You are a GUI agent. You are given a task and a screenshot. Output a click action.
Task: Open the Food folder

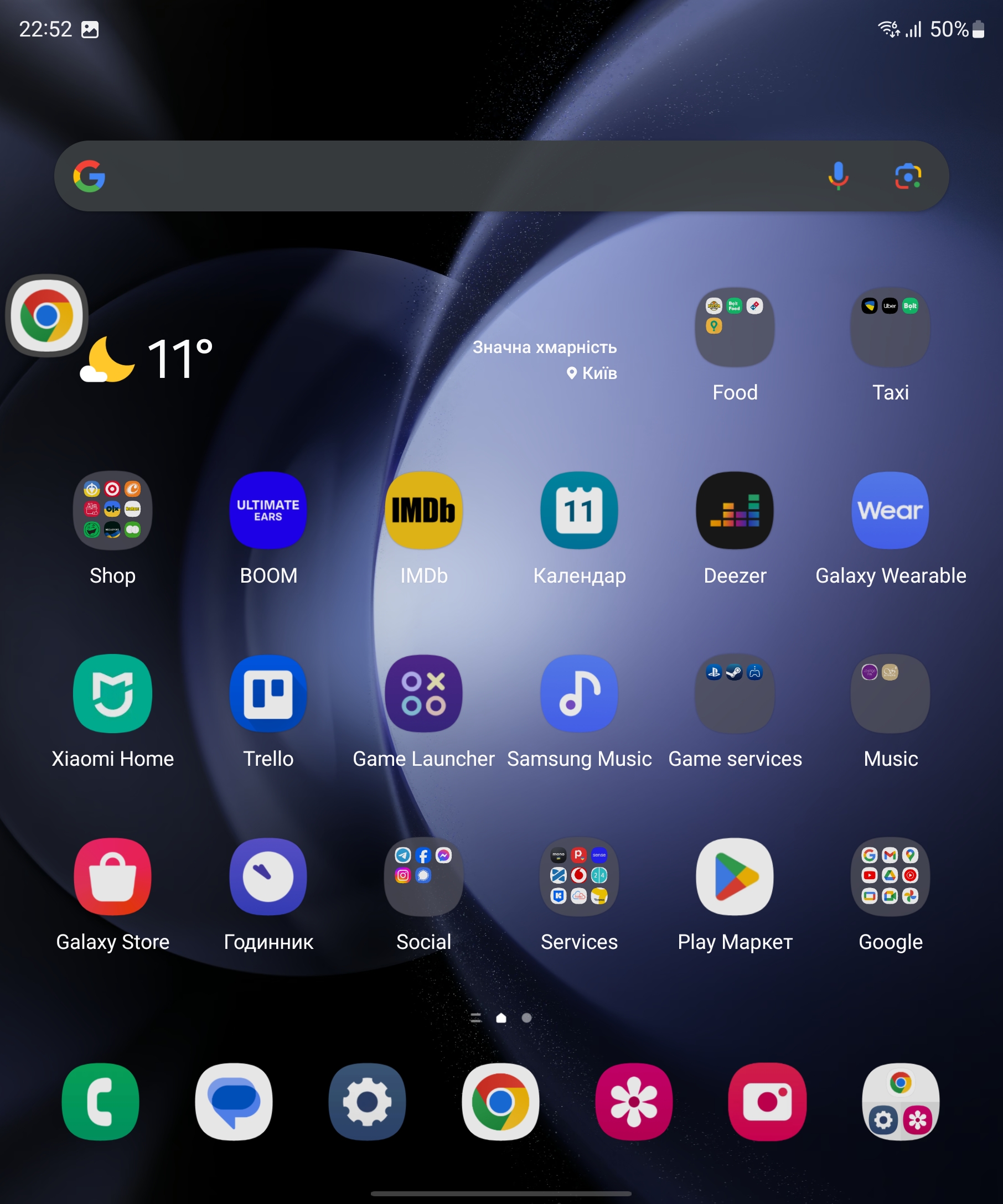pyautogui.click(x=735, y=328)
